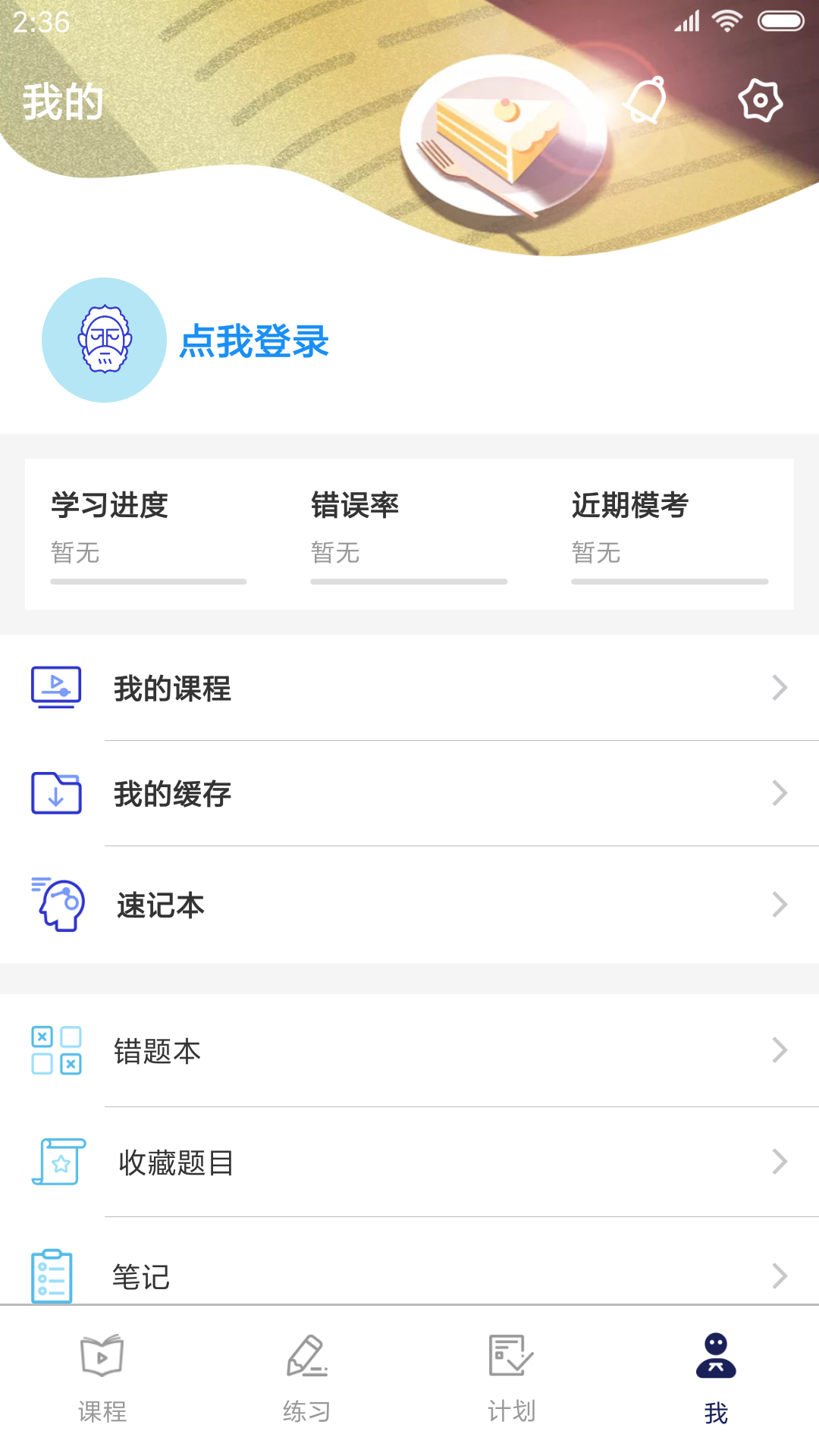This screenshot has width=819, height=1456.
Task: Expand the 我的课程 row chevron
Action: click(780, 688)
